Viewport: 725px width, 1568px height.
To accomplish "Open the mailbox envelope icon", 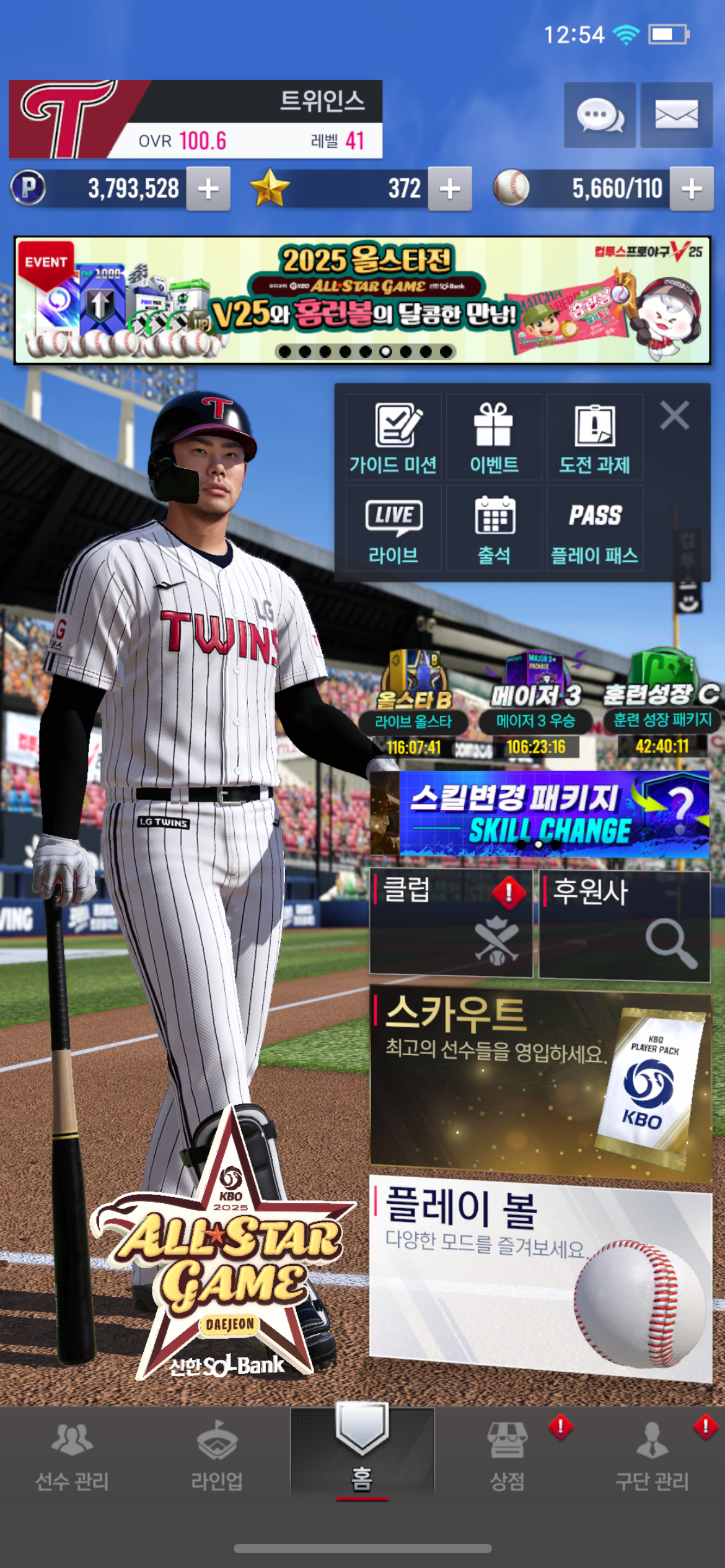I will tap(676, 115).
